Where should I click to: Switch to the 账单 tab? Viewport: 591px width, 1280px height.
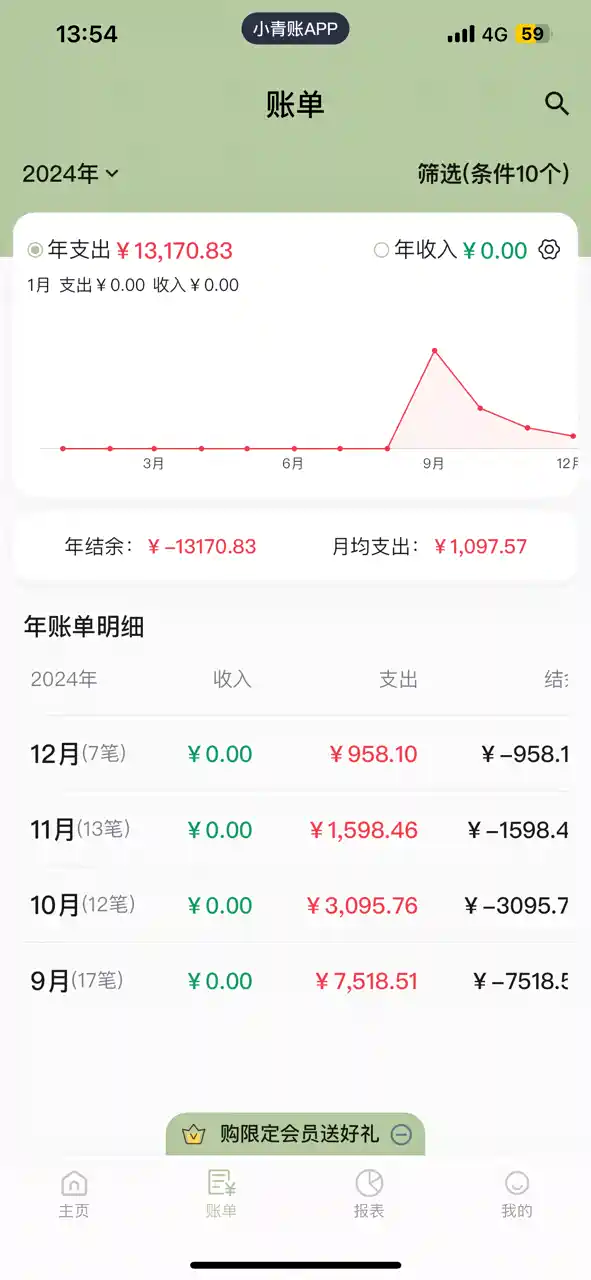[221, 1194]
